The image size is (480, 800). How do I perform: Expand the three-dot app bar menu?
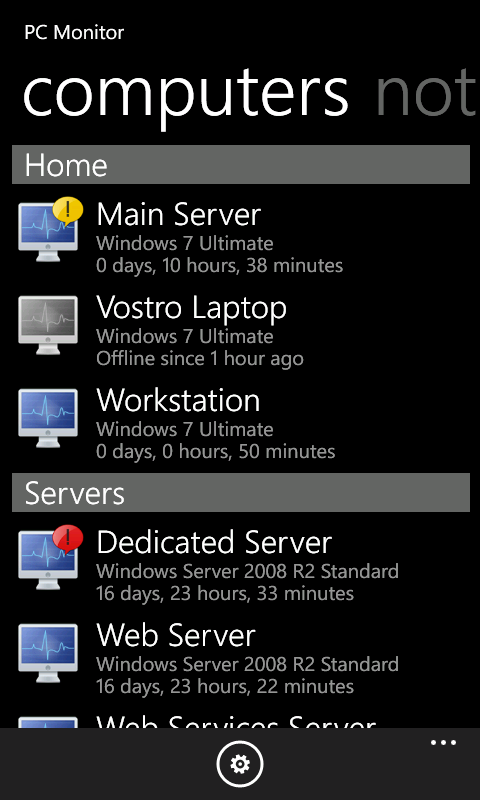pos(443,743)
